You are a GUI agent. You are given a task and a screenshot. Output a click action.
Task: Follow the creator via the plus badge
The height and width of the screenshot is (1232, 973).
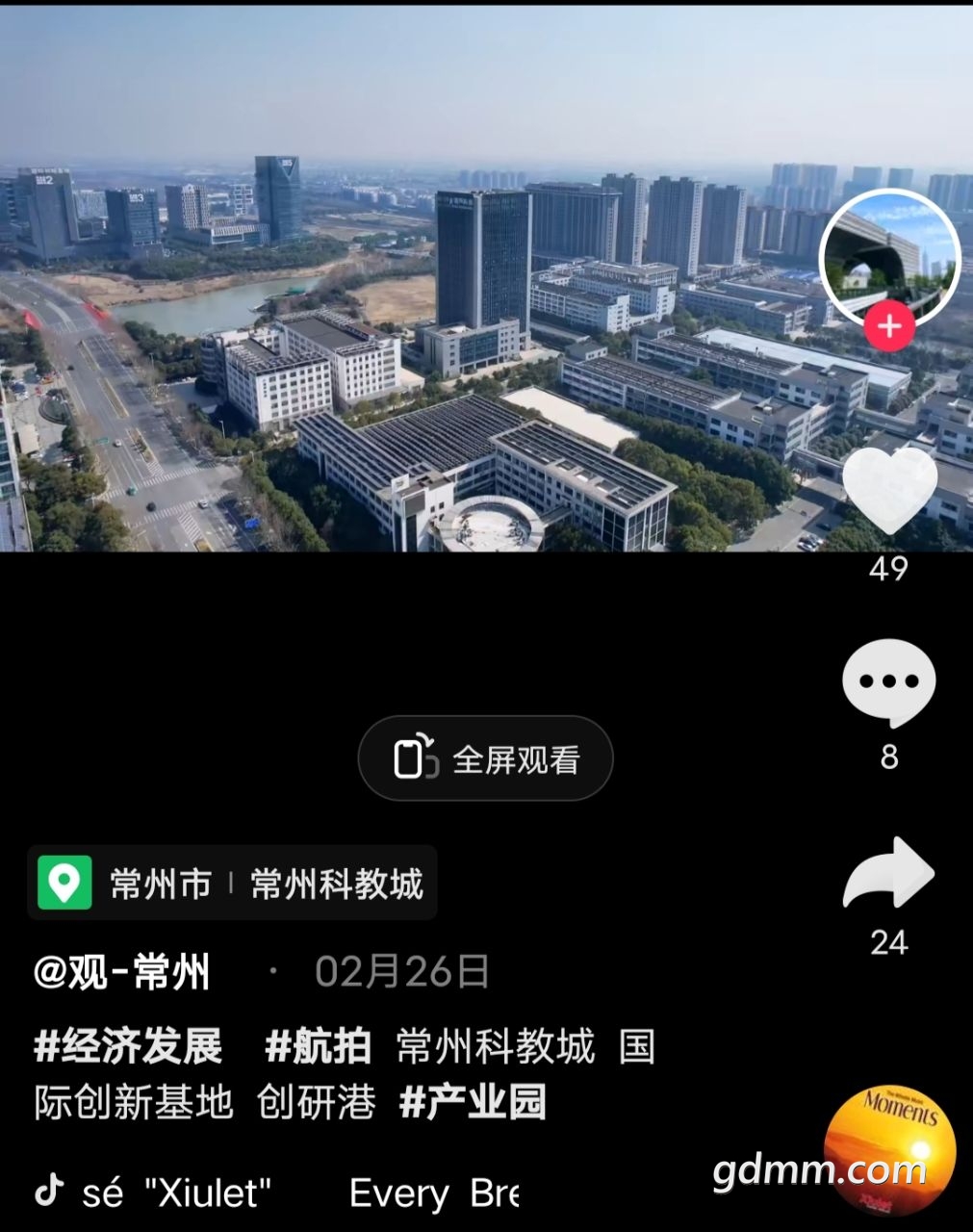(889, 327)
